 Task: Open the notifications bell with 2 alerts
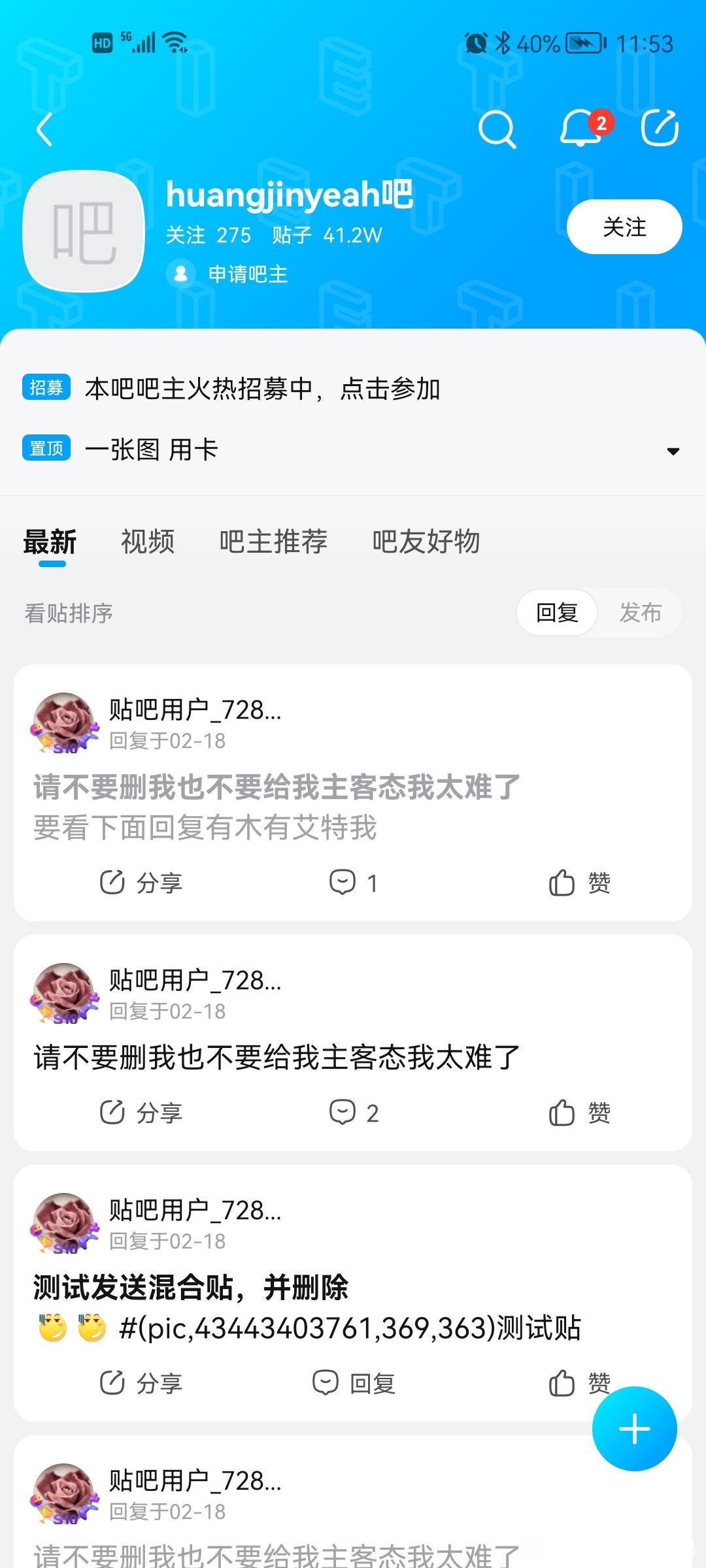pos(581,127)
